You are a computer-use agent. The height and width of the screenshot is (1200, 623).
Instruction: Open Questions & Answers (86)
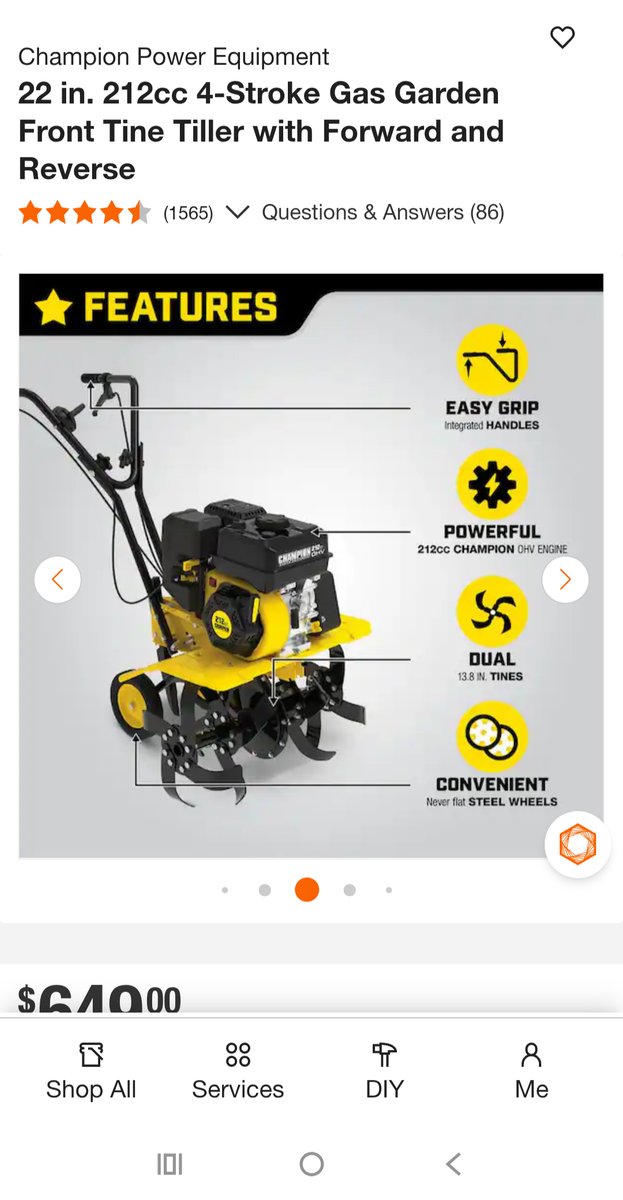pos(383,212)
